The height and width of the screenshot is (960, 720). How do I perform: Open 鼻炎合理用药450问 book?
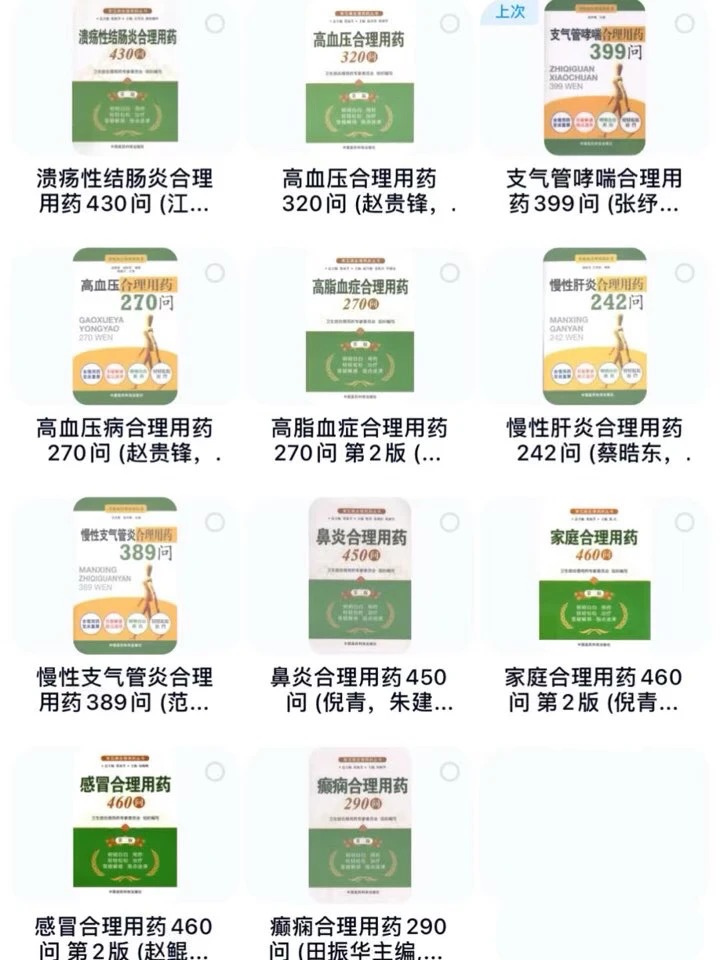pos(360,576)
